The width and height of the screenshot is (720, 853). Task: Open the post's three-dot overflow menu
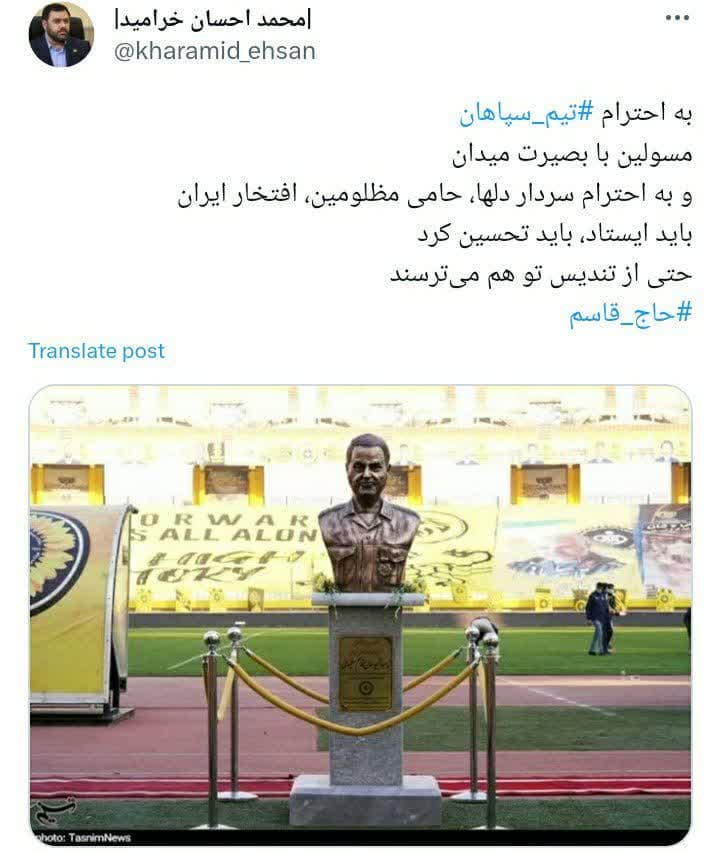[x=676, y=18]
